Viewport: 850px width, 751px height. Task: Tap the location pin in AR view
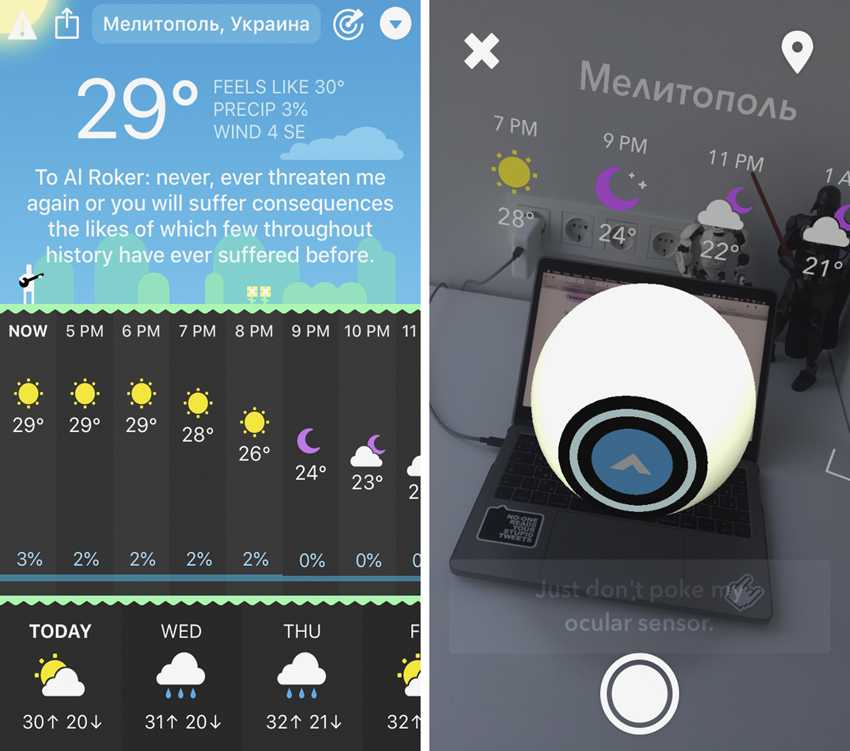796,53
